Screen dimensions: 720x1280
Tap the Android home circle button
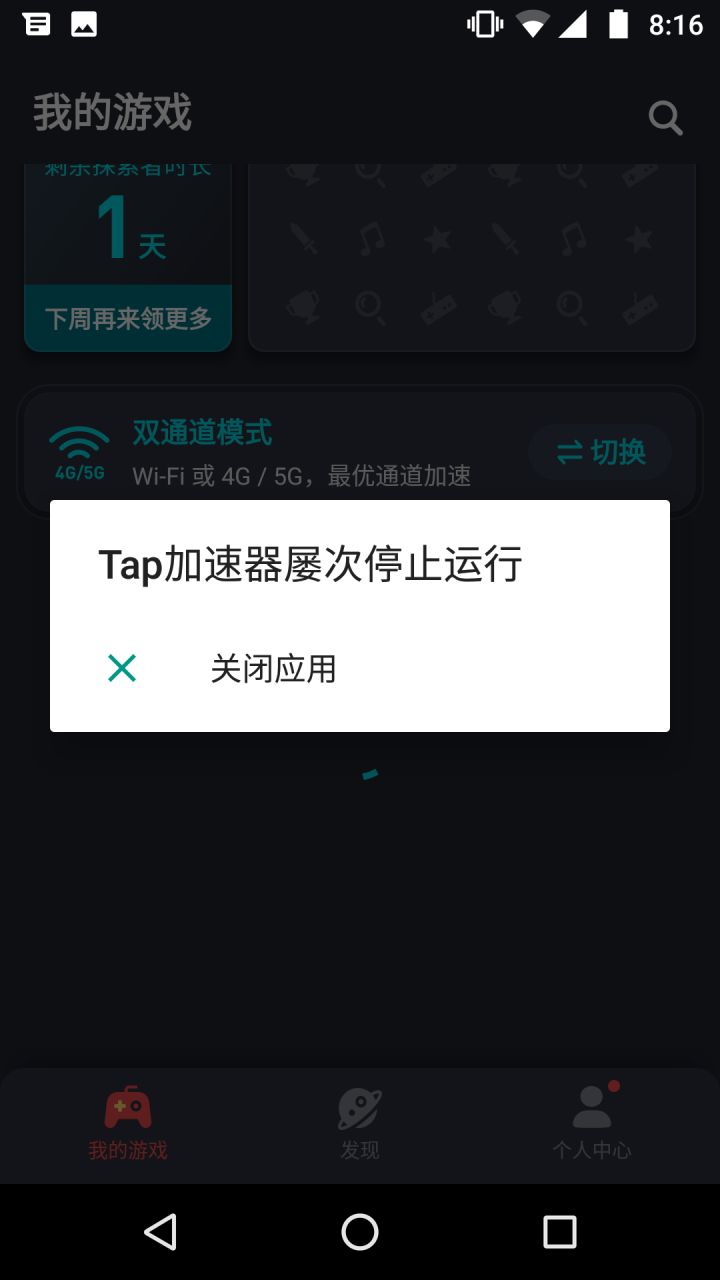pyautogui.click(x=359, y=1231)
